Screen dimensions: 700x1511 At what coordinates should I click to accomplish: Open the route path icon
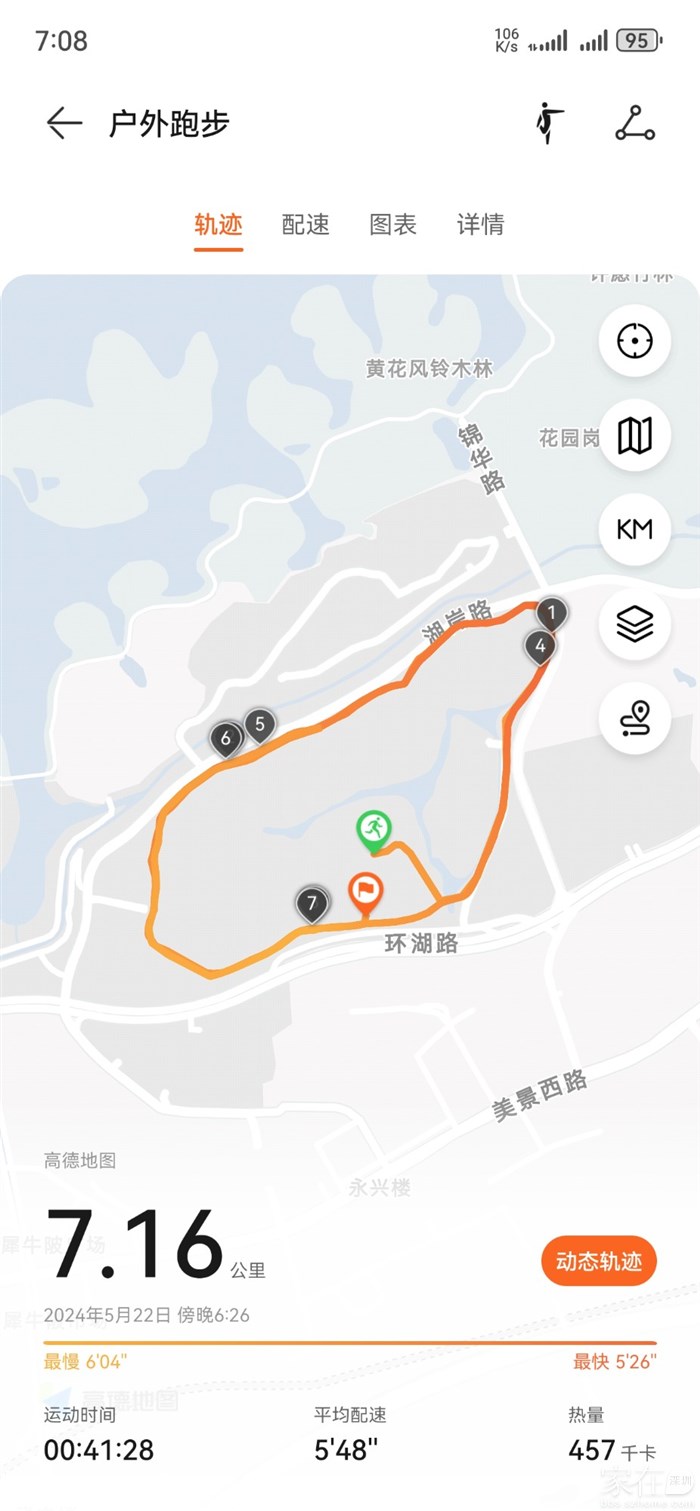pos(634,717)
